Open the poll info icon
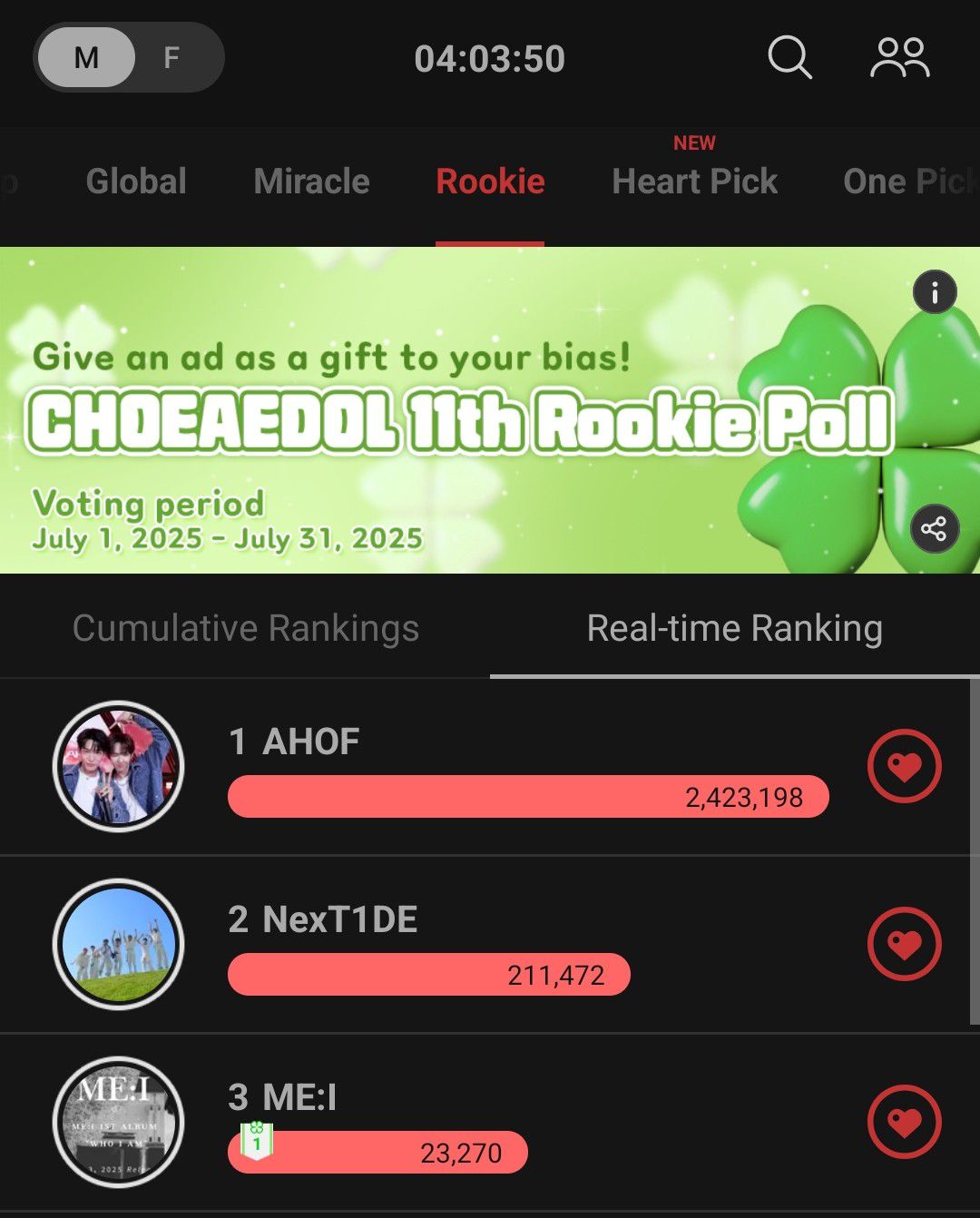Viewport: 980px width, 1218px height. 934,292
